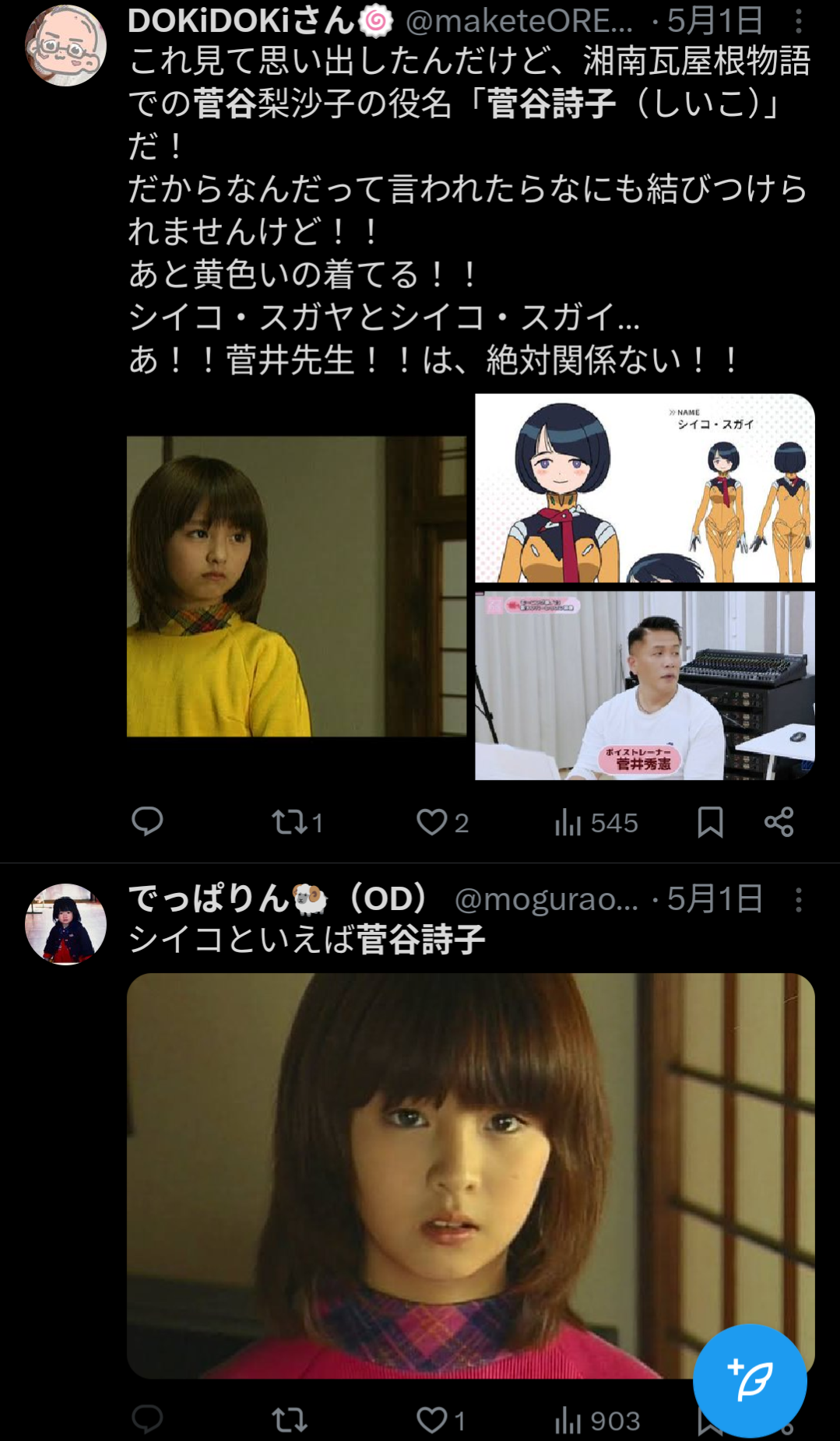Repost DOKiDOKiさん's post

pyautogui.click(x=297, y=822)
